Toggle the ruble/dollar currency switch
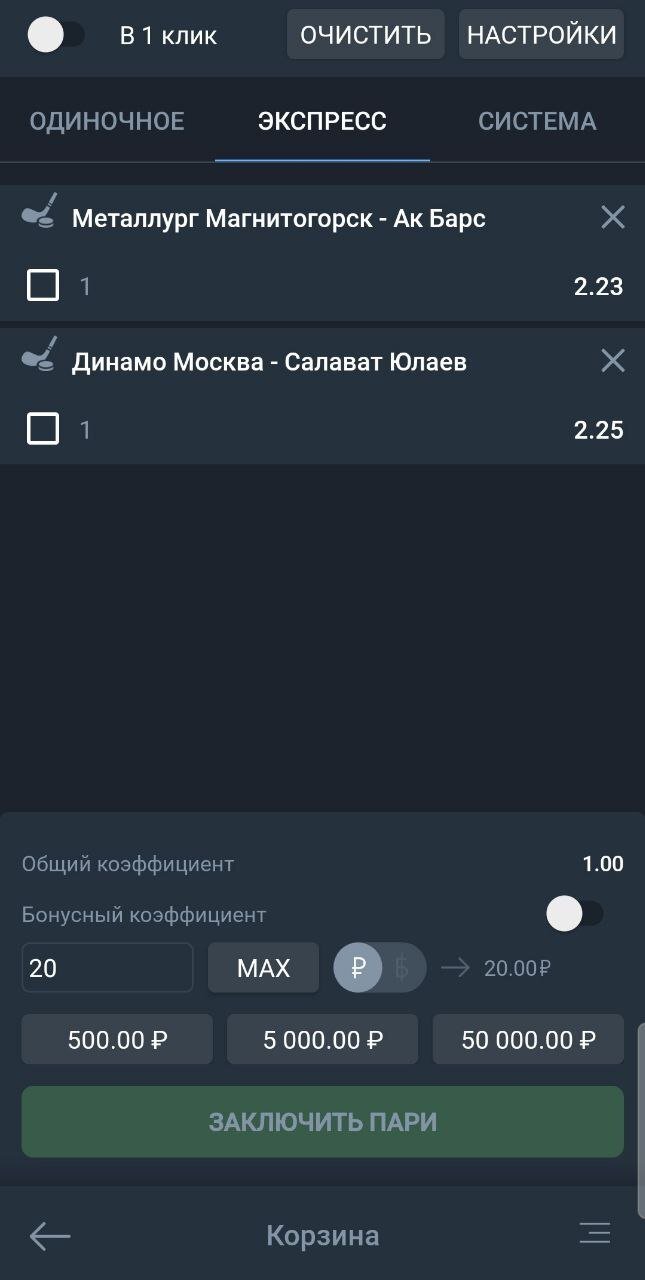The height and width of the screenshot is (1280, 645). click(x=379, y=968)
